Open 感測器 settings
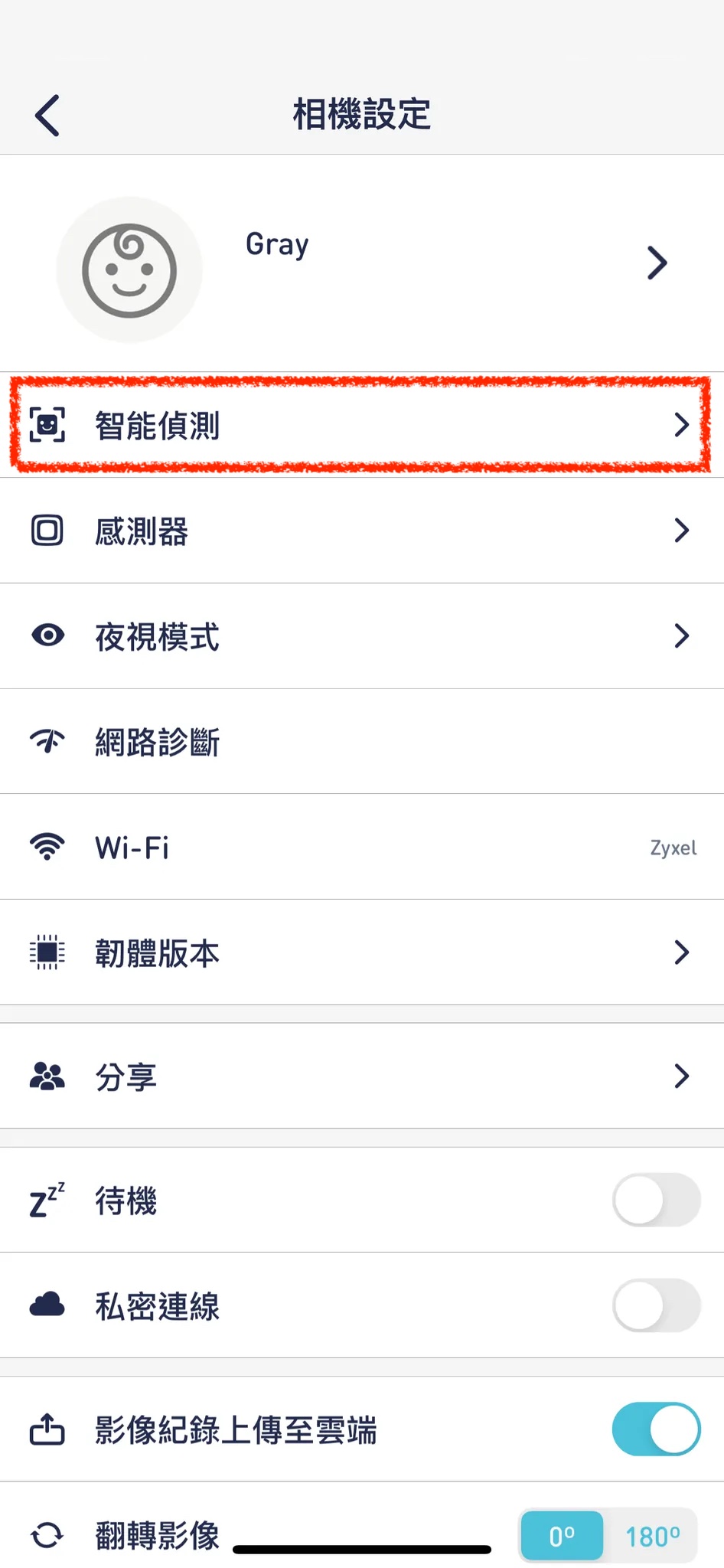The width and height of the screenshot is (724, 1568). 362,531
